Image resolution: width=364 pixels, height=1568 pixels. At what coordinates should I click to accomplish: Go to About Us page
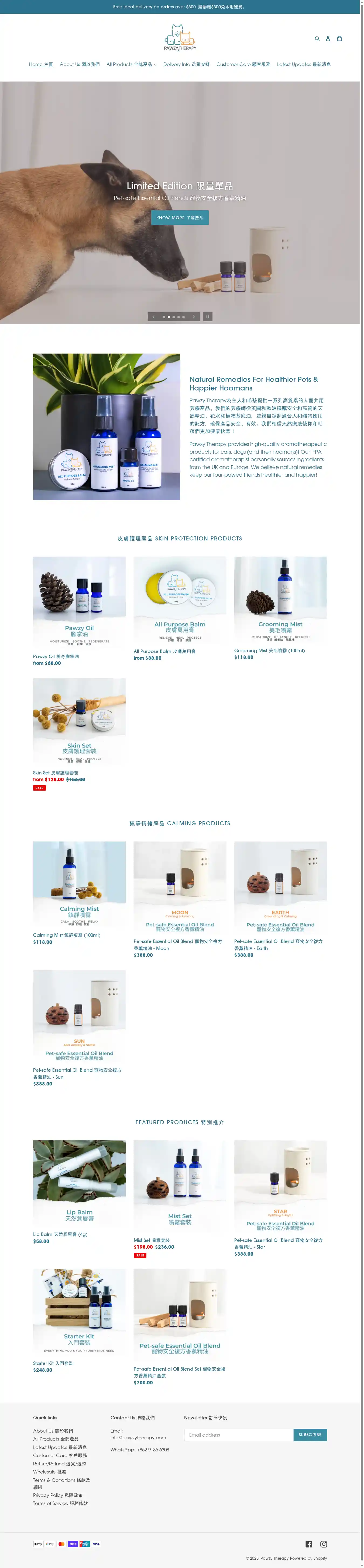tap(79, 65)
